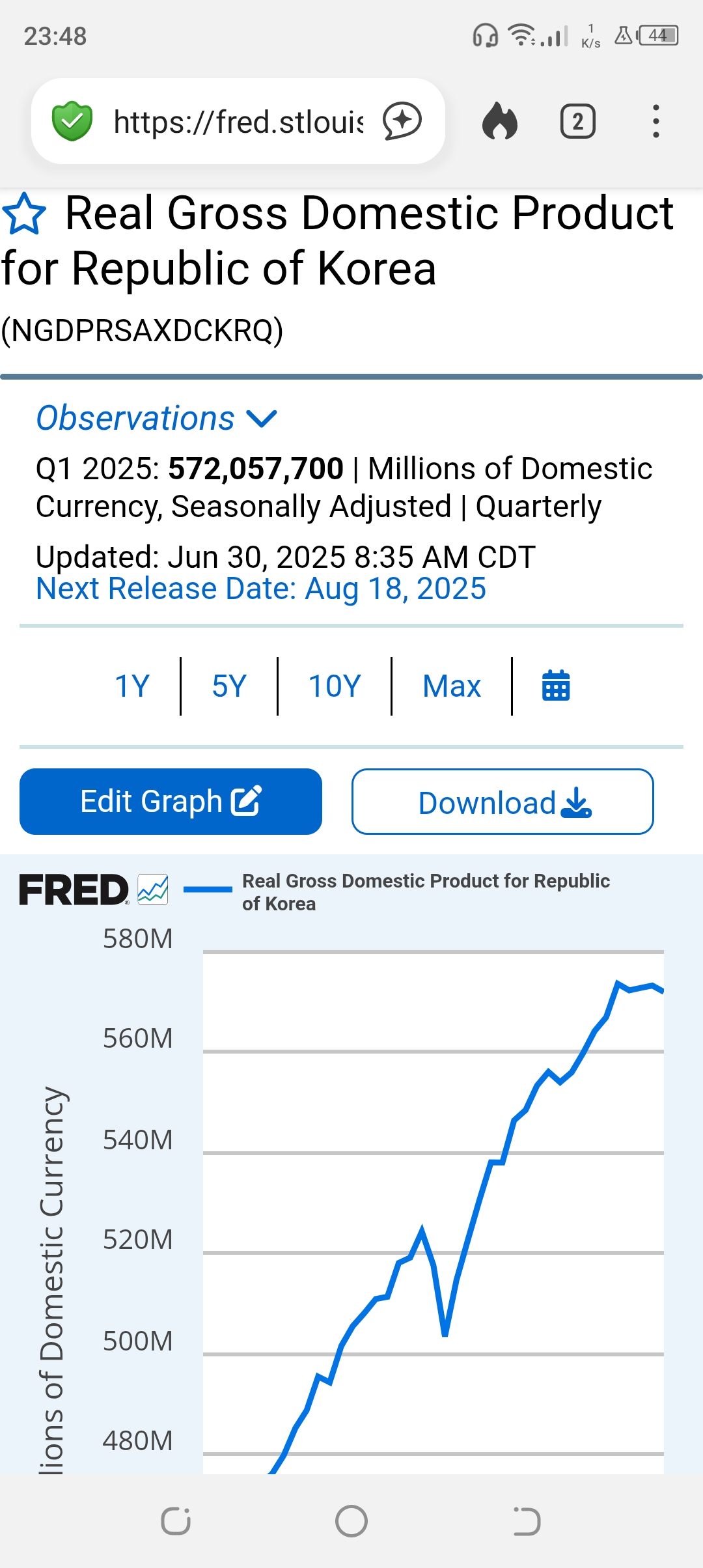Expand the Observations dropdown
Viewport: 703px width, 1568px height.
point(157,418)
